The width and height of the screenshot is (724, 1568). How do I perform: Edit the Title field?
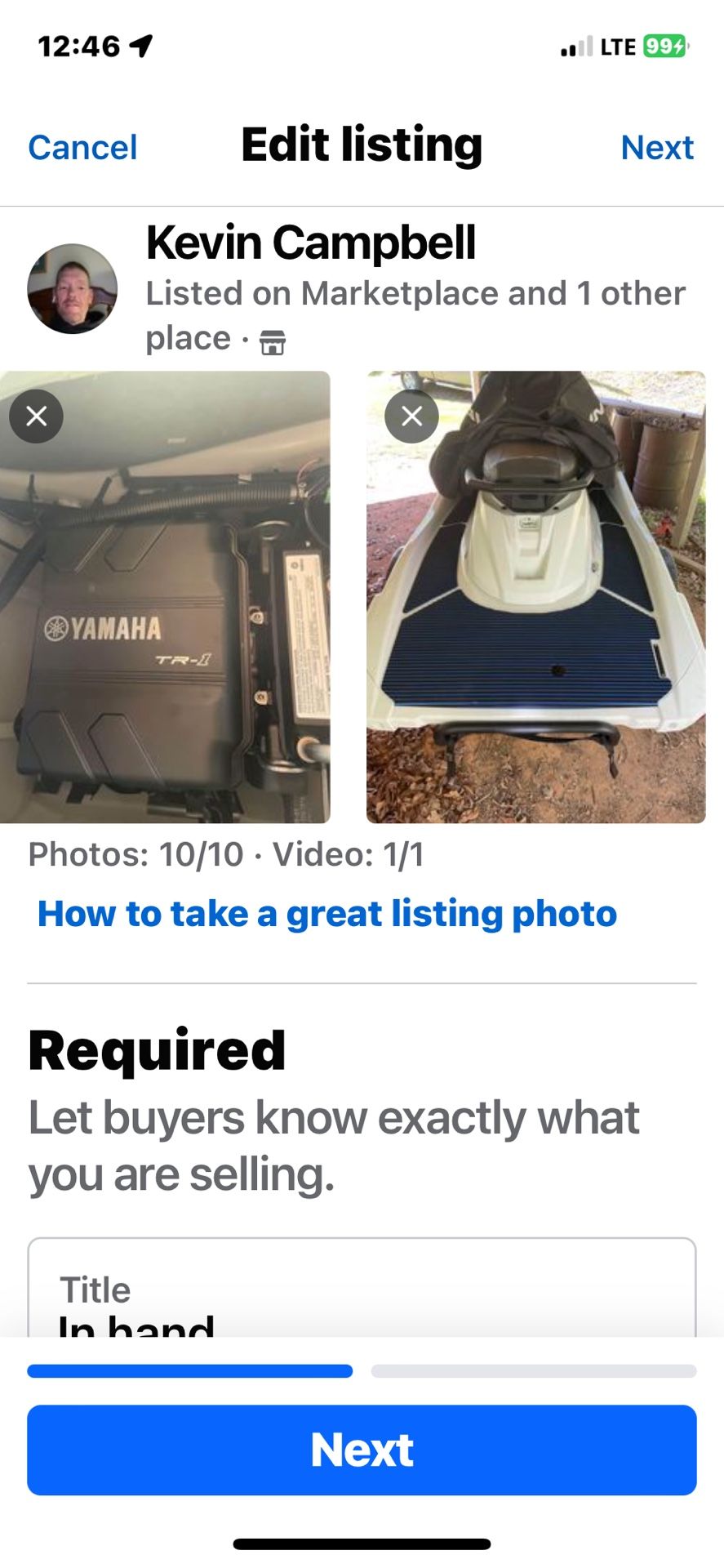362,1298
